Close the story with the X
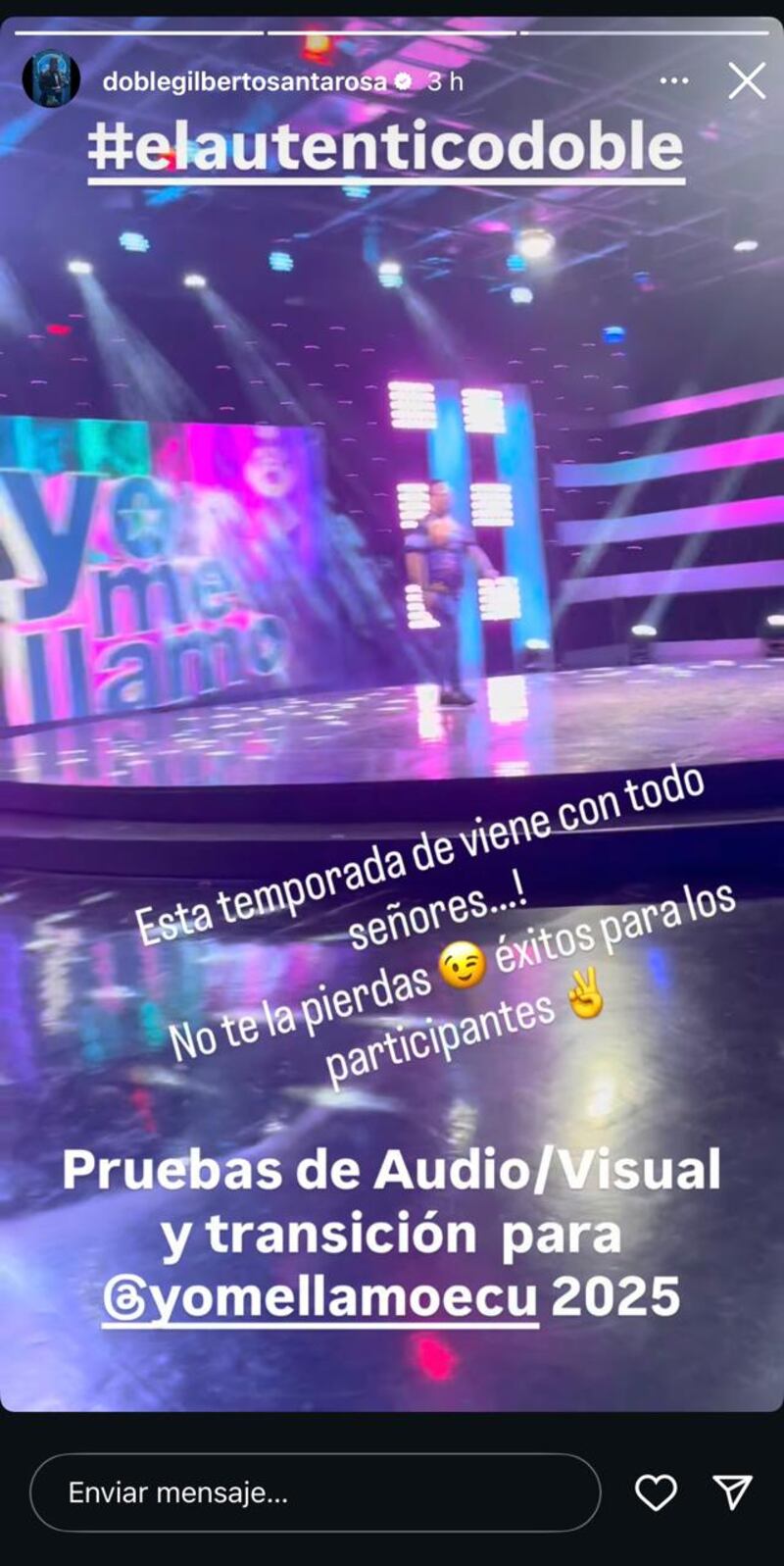 pos(747,81)
